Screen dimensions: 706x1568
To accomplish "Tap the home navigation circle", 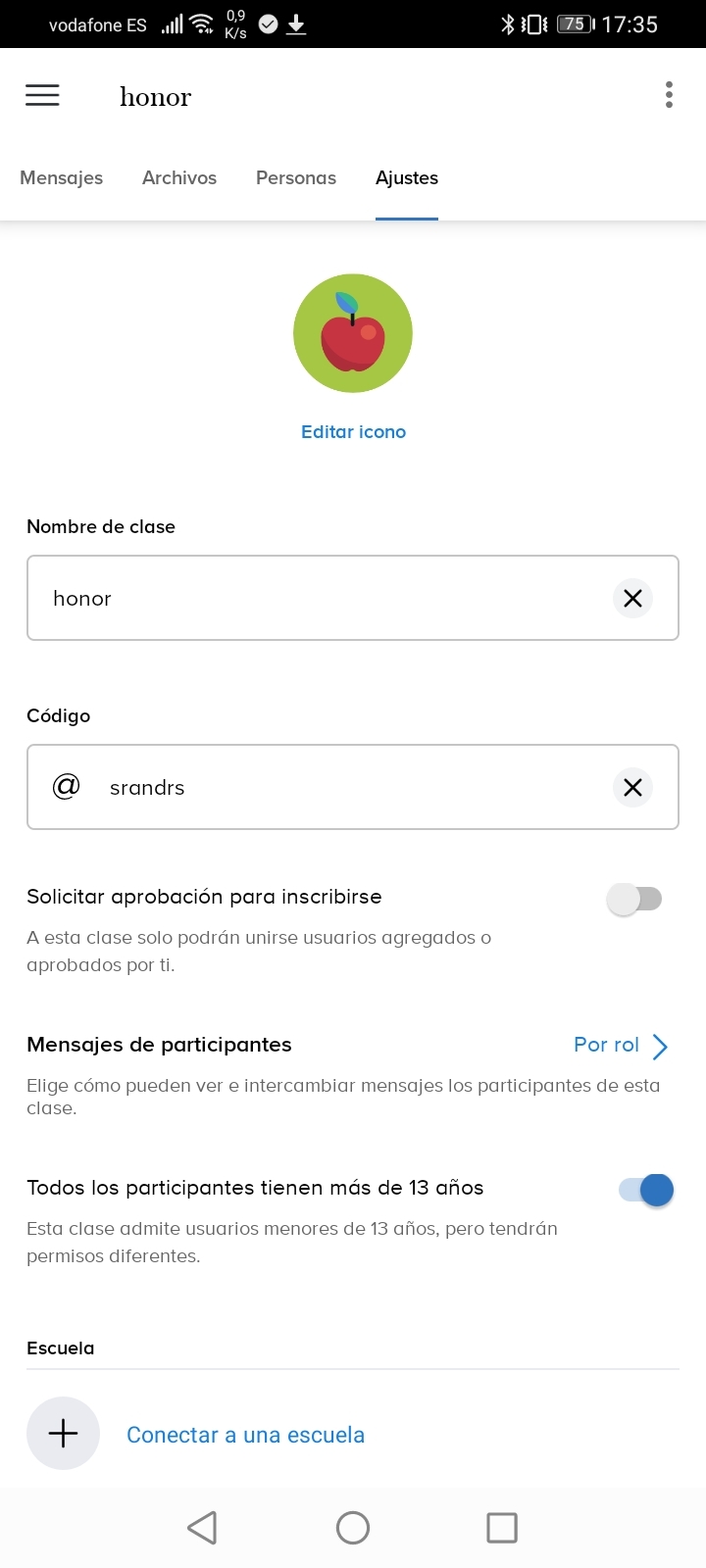I will coord(352,1527).
